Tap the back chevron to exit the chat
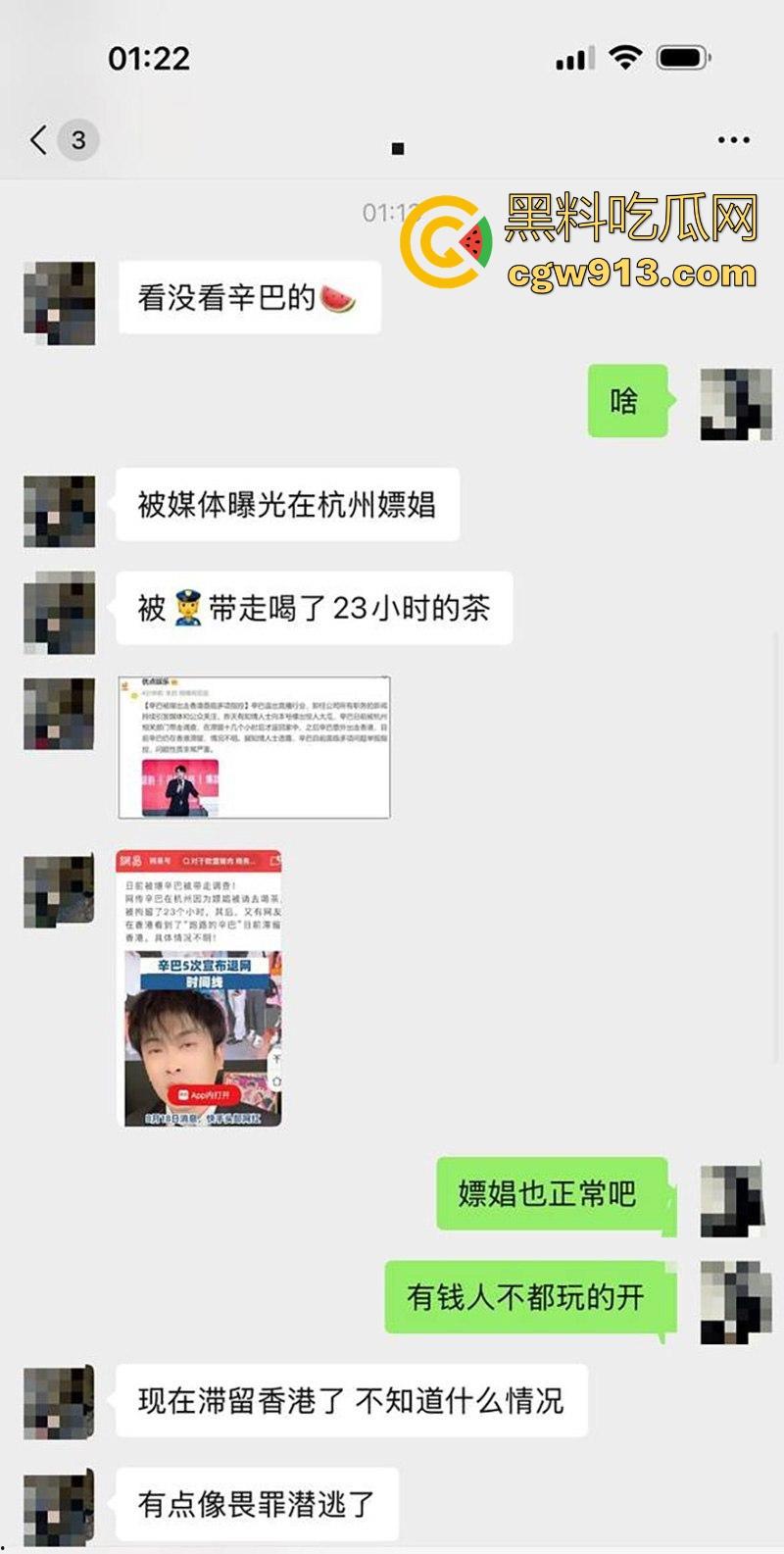This screenshot has height=1554, width=784. click(37, 139)
